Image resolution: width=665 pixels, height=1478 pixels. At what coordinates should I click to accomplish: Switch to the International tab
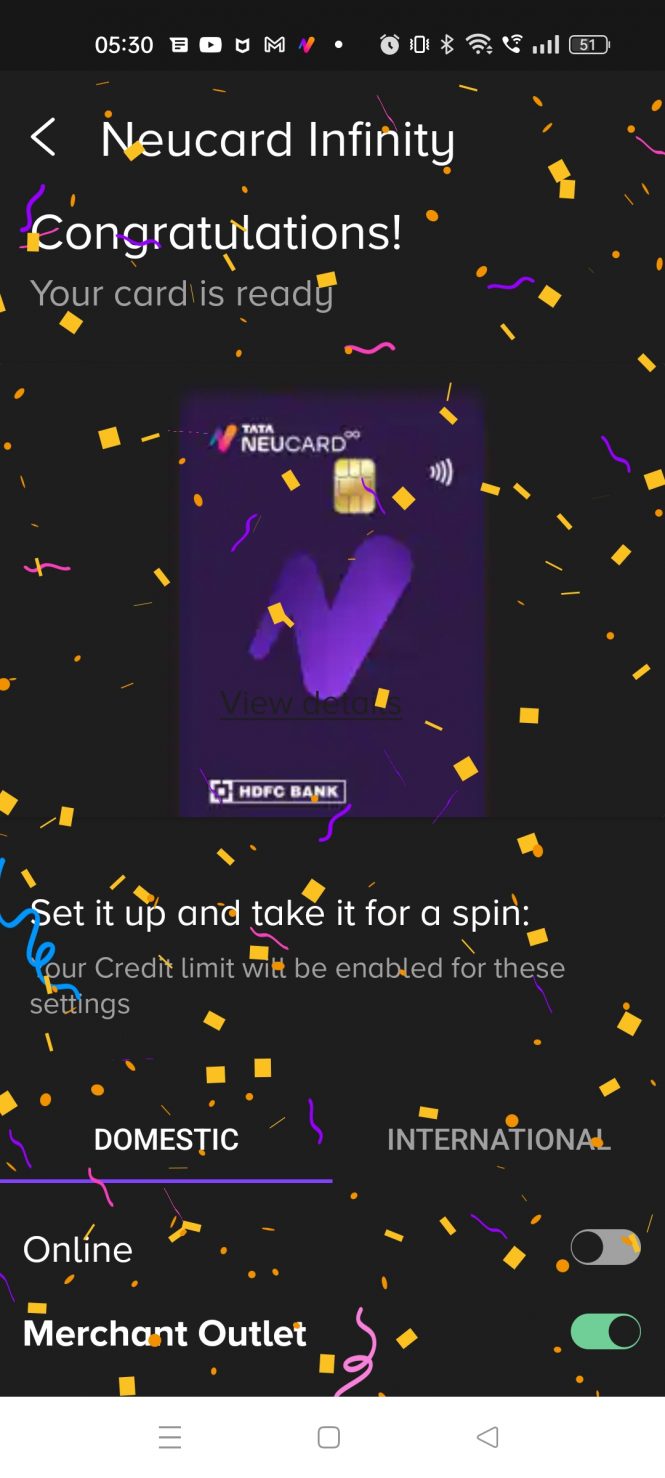[x=498, y=1140]
